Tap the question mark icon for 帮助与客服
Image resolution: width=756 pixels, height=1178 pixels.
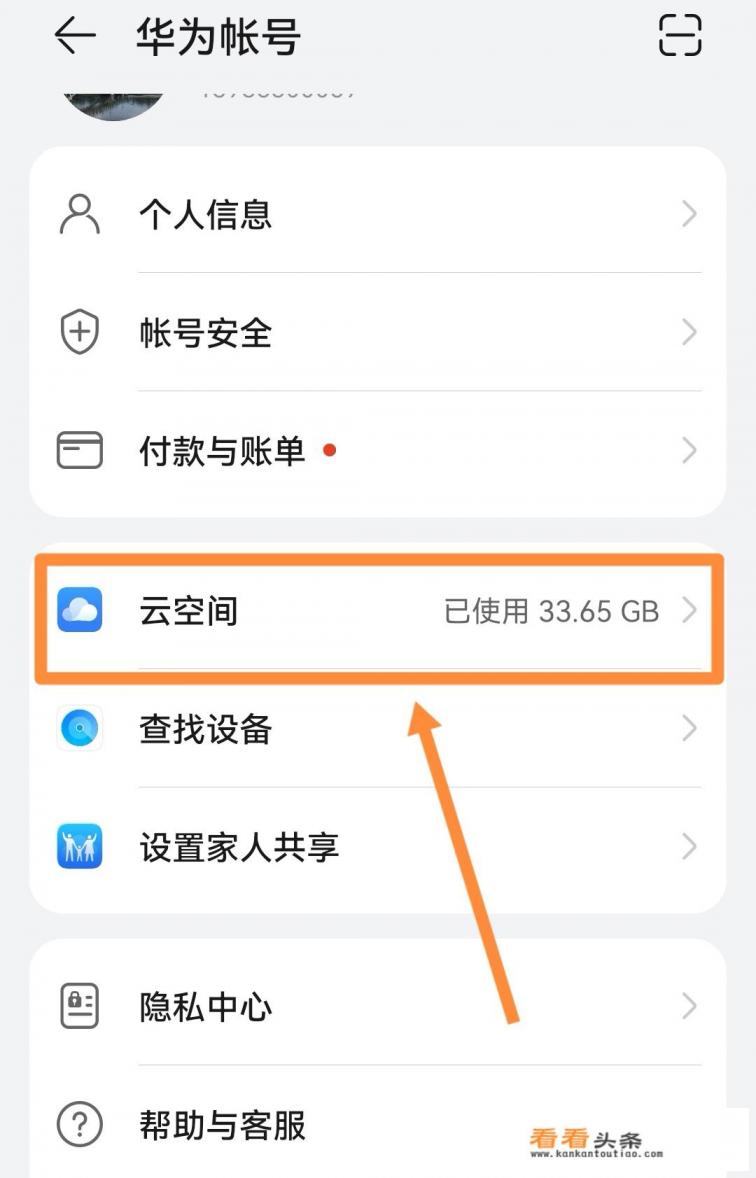[x=79, y=1125]
